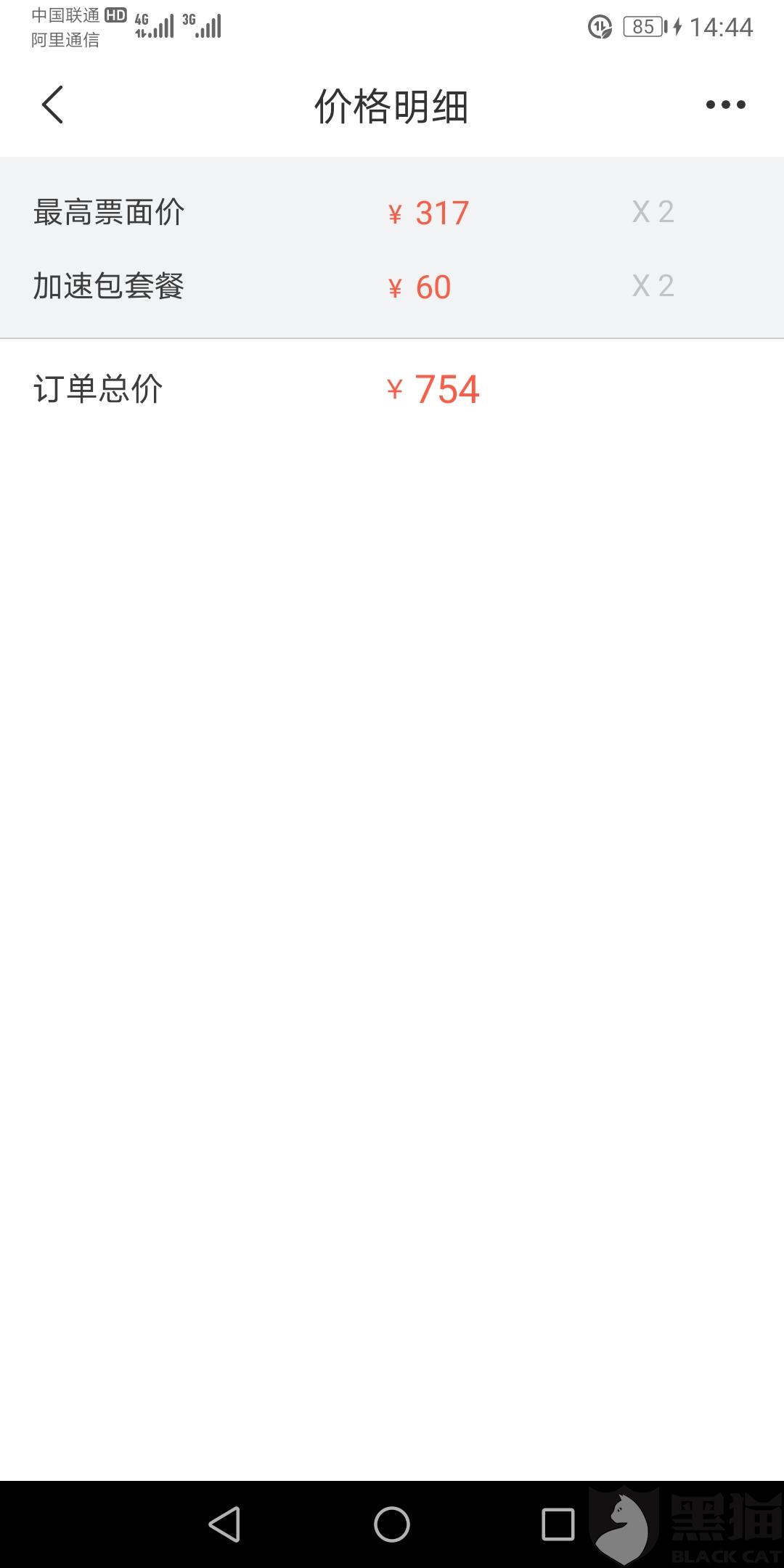Go back from the 价格明细 page

53,105
